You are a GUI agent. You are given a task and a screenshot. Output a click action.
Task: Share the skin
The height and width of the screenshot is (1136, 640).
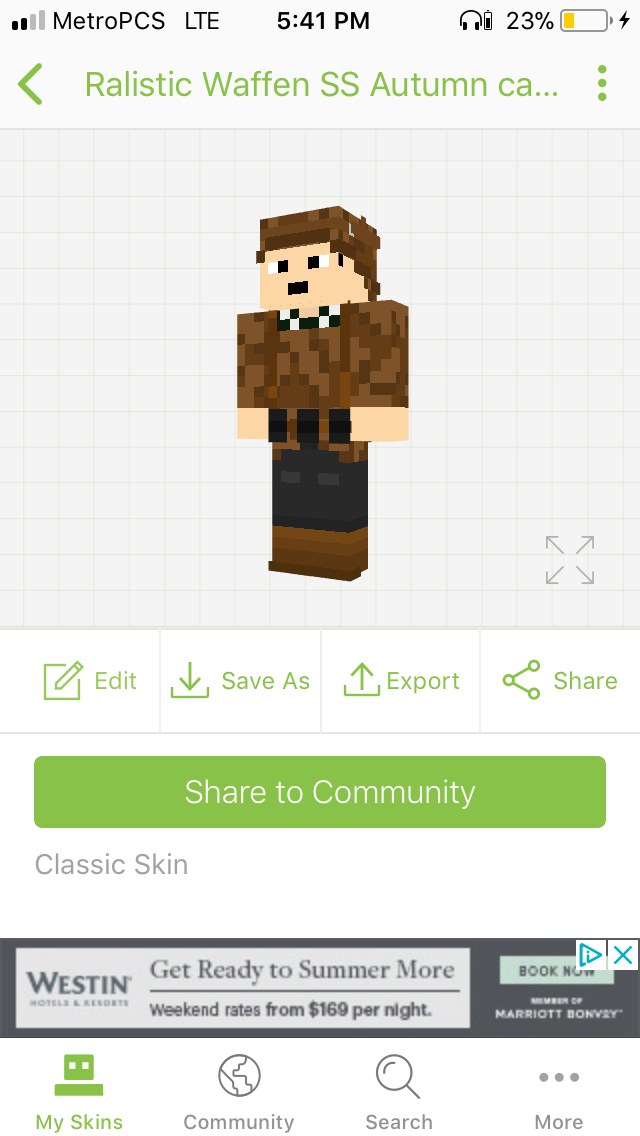(560, 681)
